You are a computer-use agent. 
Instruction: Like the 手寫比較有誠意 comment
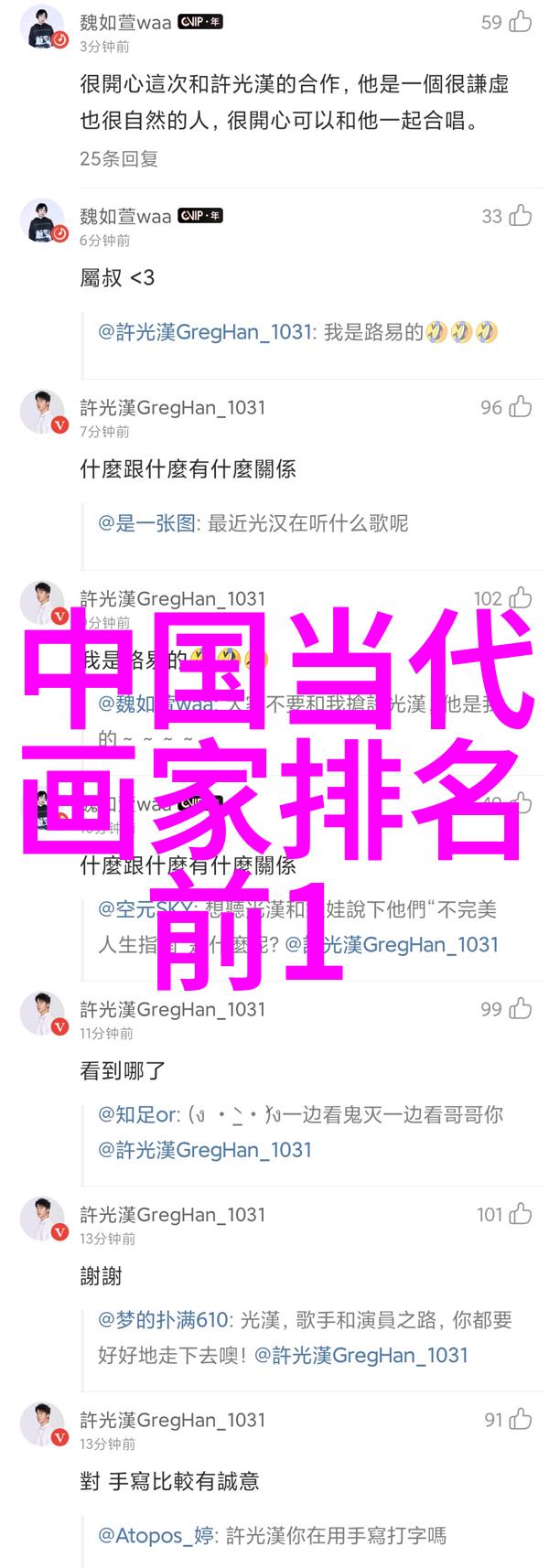(x=521, y=1420)
